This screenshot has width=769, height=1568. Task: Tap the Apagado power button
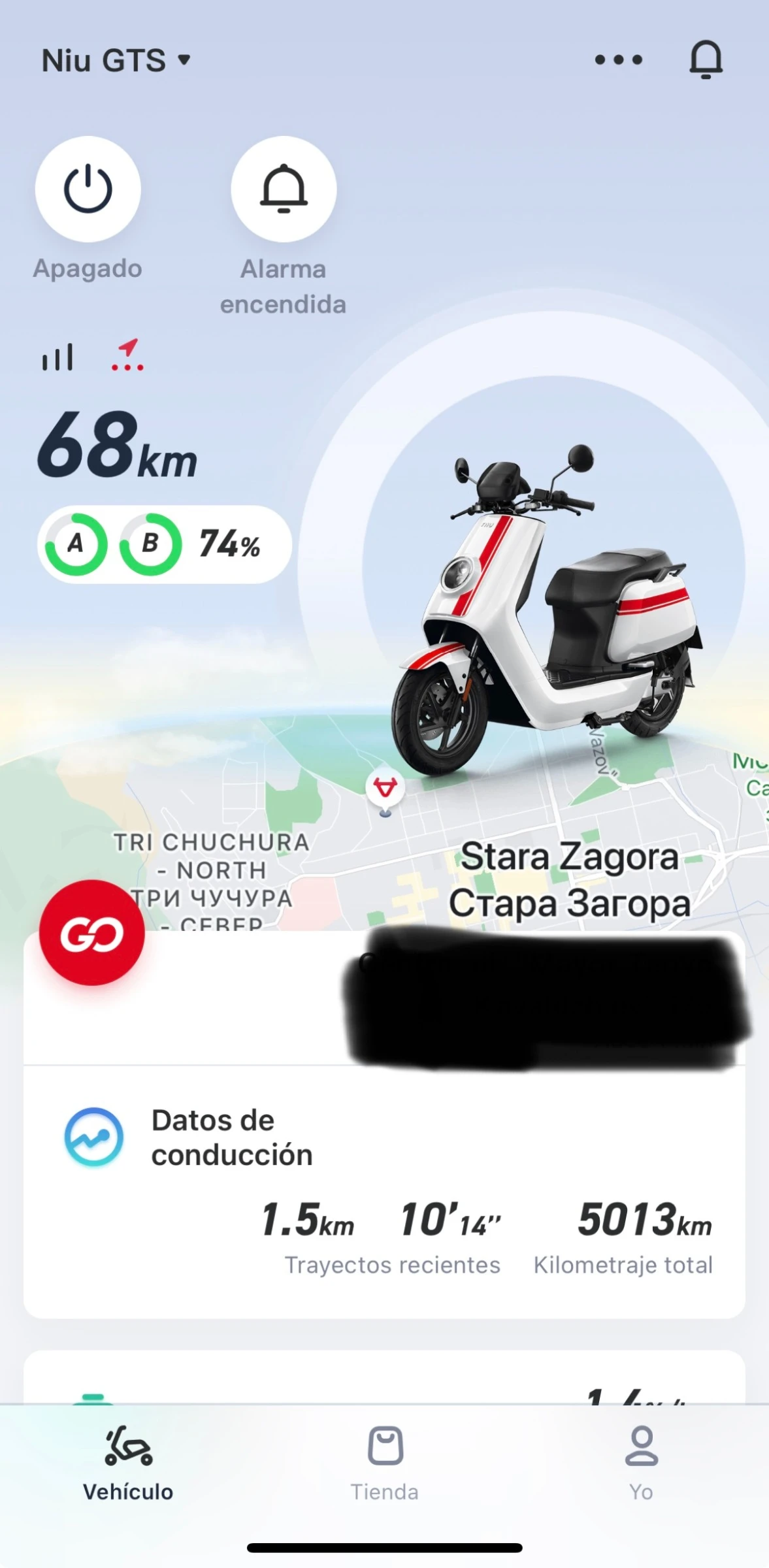[88, 189]
